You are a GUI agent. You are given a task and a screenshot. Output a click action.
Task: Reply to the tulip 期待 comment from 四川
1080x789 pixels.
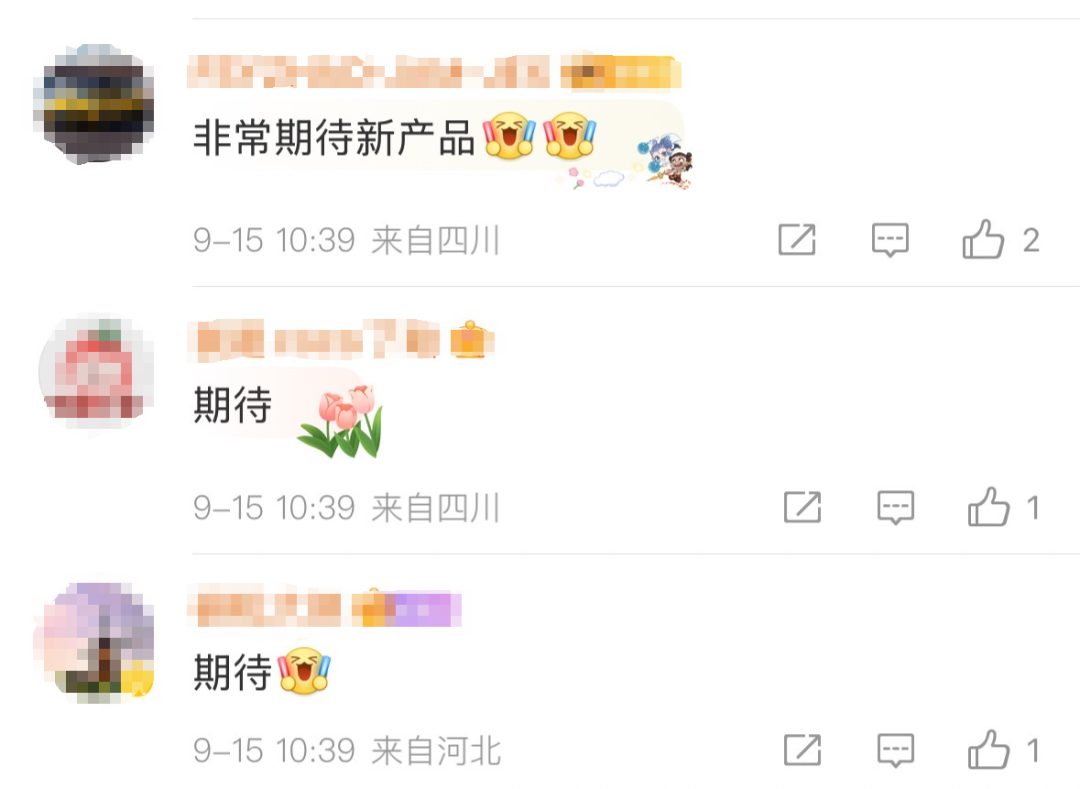(895, 508)
